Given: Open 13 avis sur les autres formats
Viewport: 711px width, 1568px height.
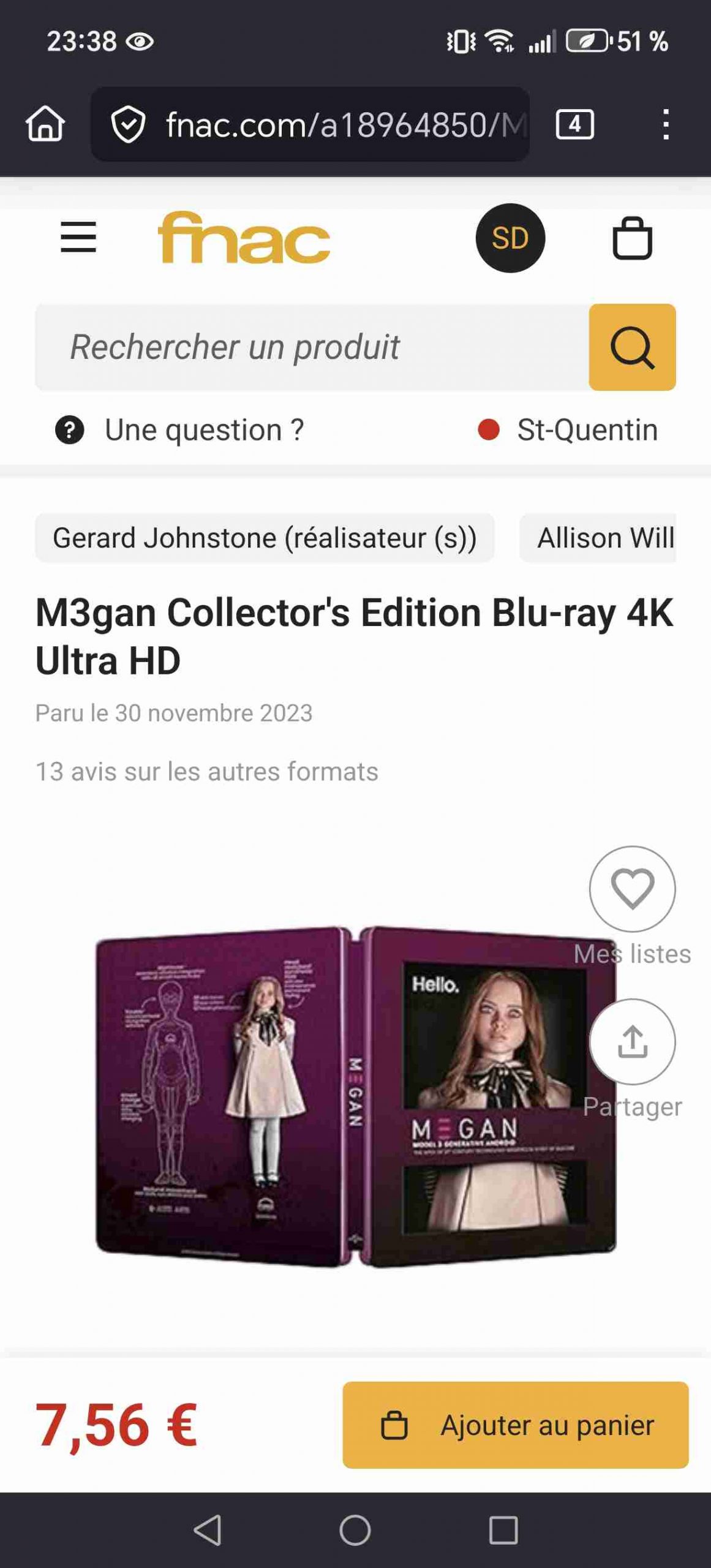Looking at the screenshot, I should pos(206,771).
